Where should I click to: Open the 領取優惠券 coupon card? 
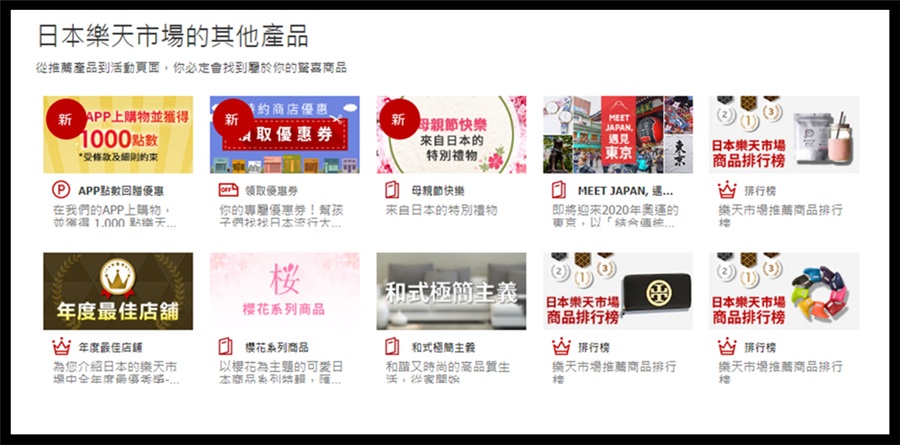click(x=284, y=135)
